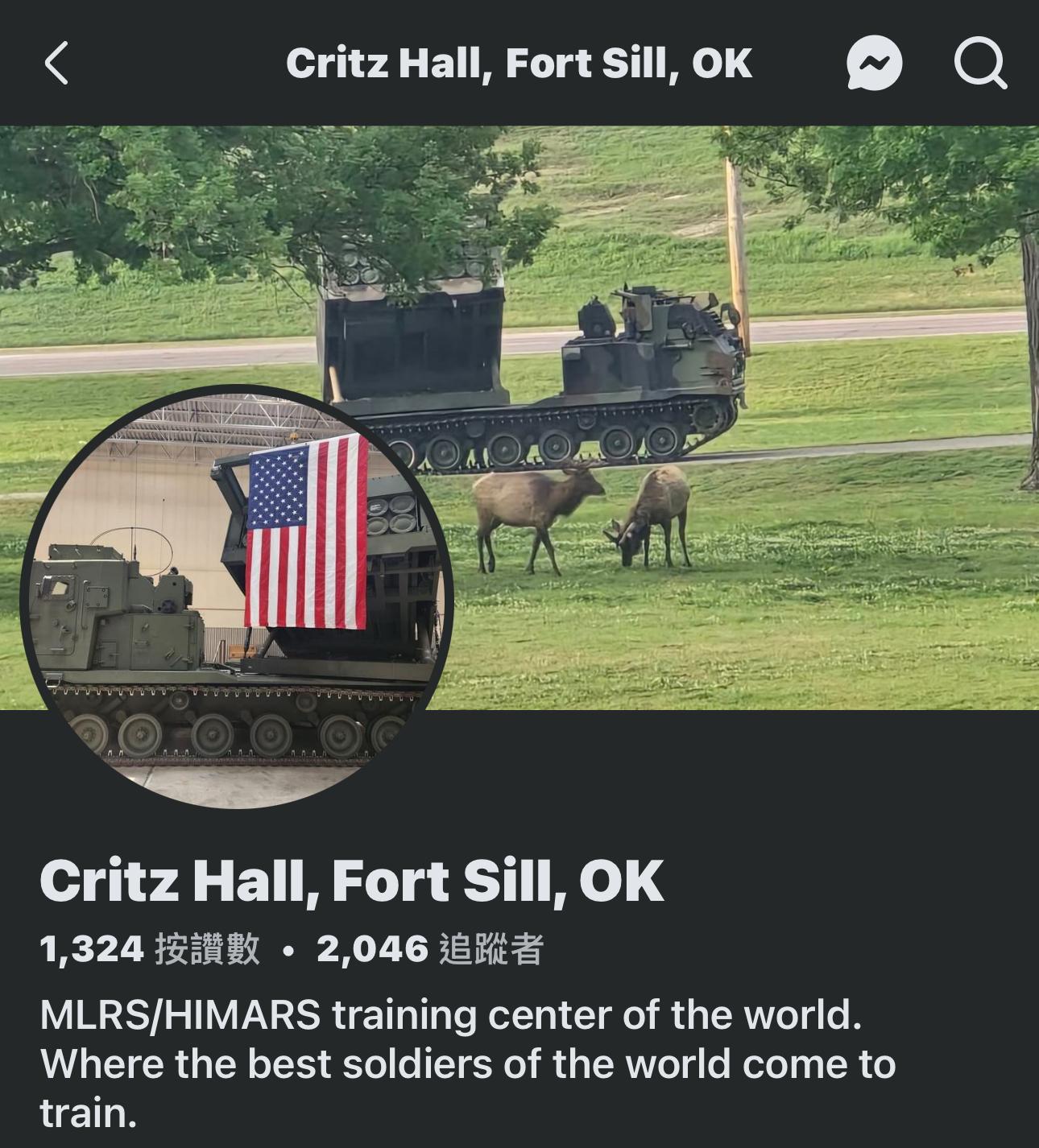This screenshot has height=1148, width=1039.
Task: Open the search icon in the header
Action: click(x=979, y=63)
